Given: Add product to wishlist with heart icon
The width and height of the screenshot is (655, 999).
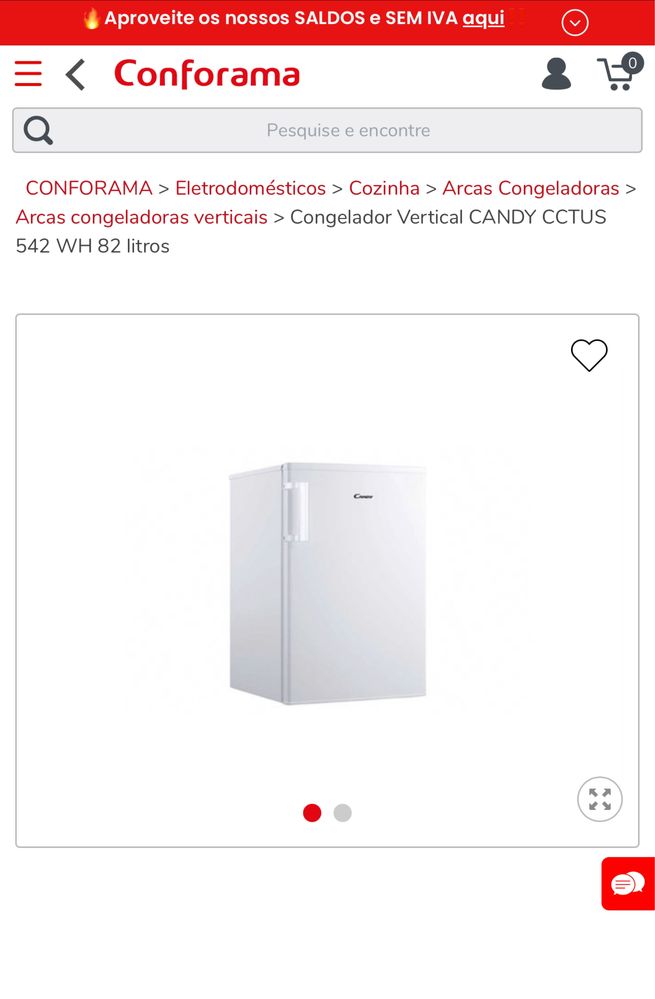Looking at the screenshot, I should (589, 355).
